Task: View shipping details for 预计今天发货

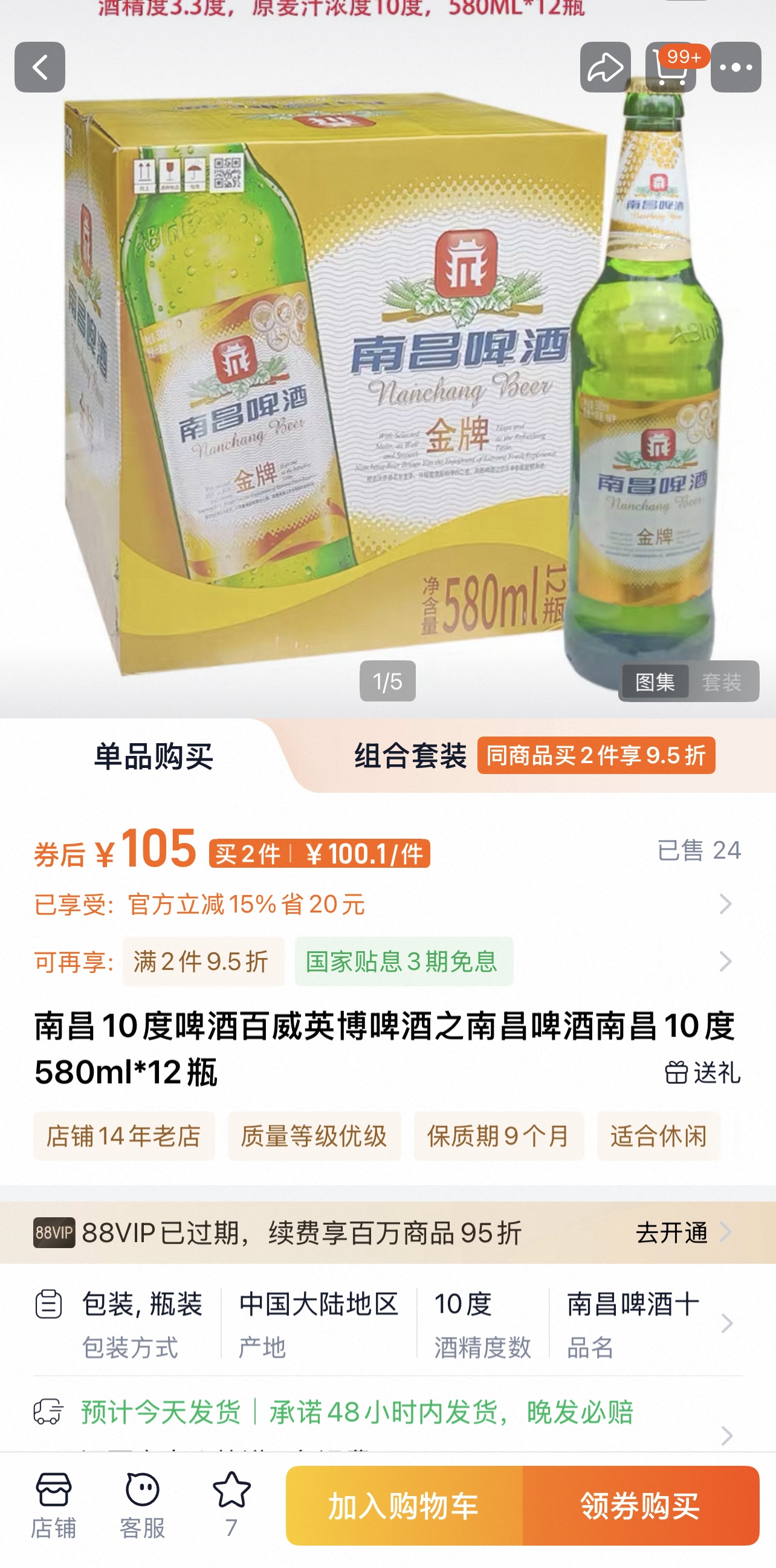Action: (725, 1434)
